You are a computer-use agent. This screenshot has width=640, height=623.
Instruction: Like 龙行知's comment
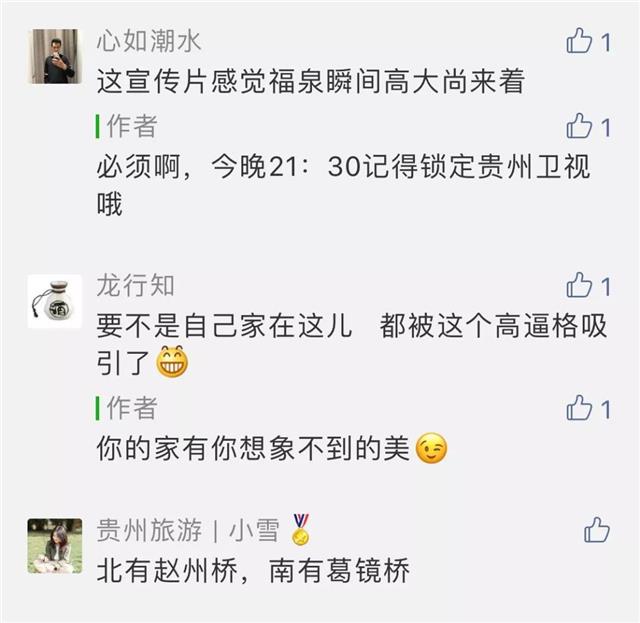pos(580,286)
